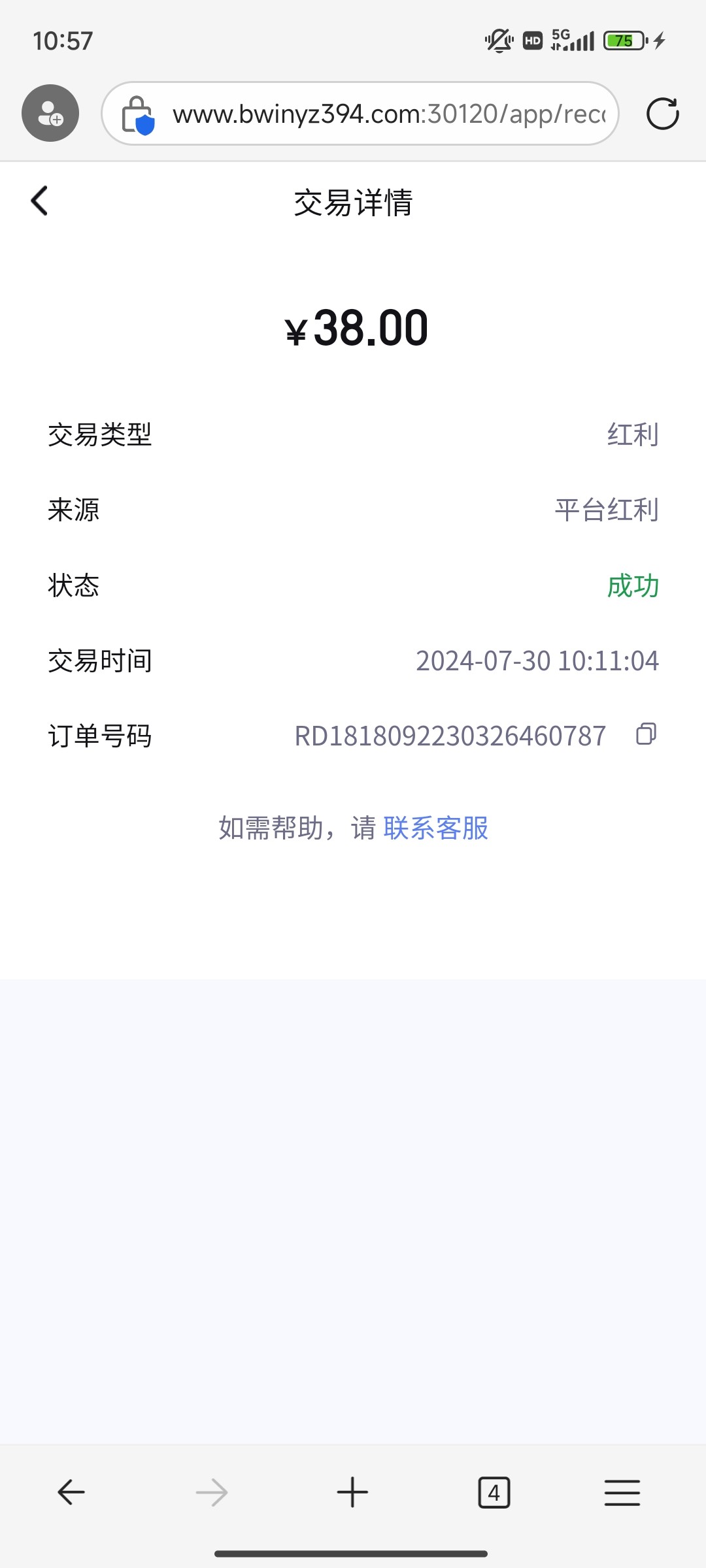This screenshot has width=706, height=1568.
Task: Reload the page with the refresh icon
Action: [x=662, y=114]
